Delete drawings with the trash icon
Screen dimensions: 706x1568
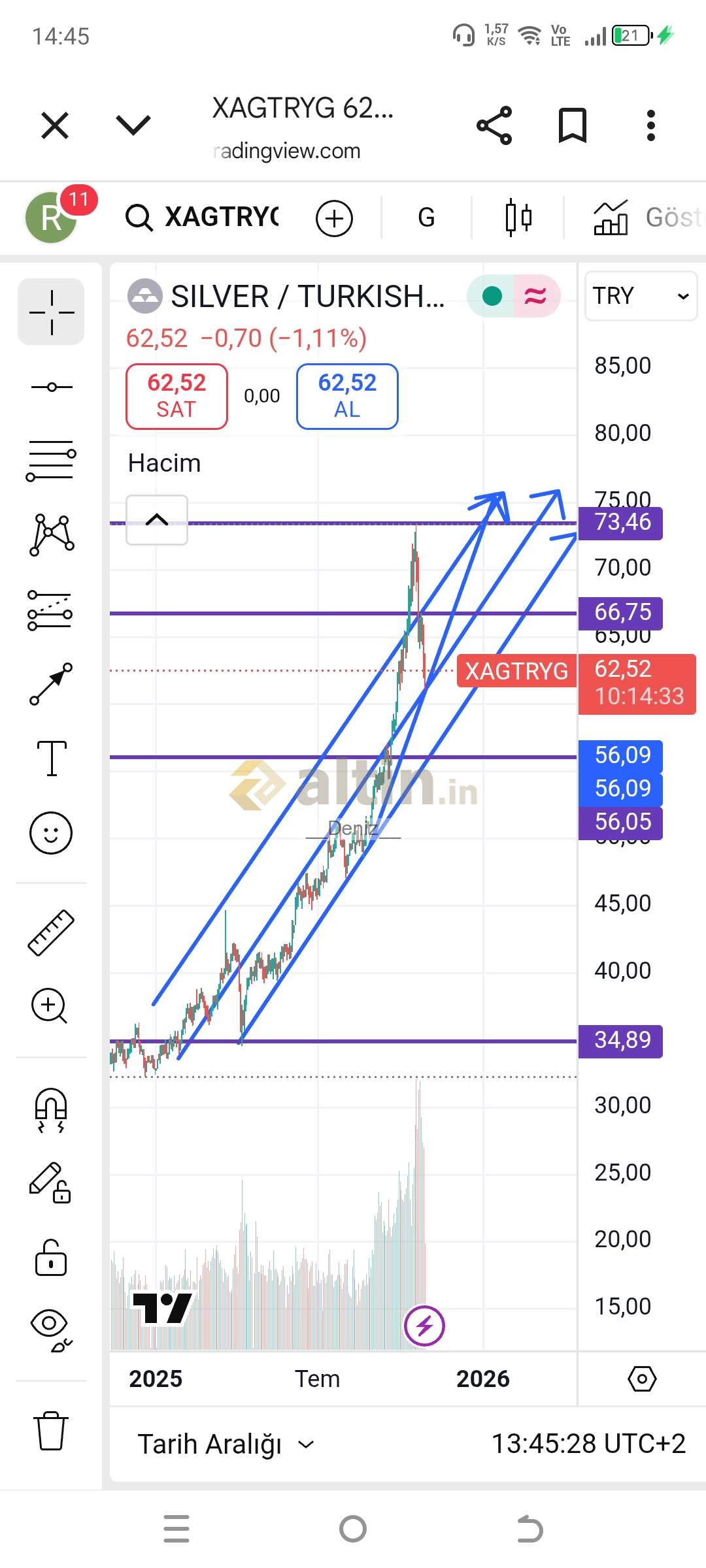coord(50,1430)
